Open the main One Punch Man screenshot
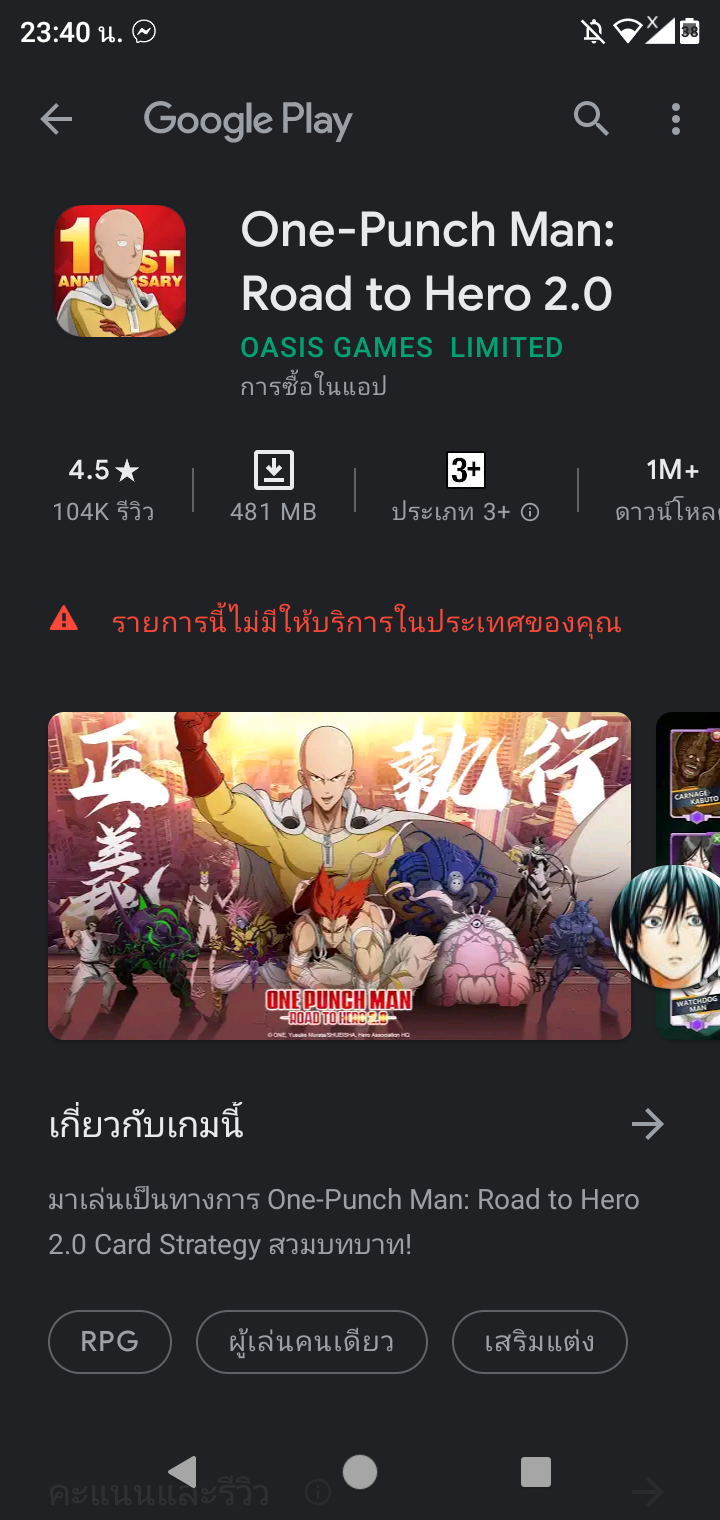720x1520 pixels. (339, 875)
